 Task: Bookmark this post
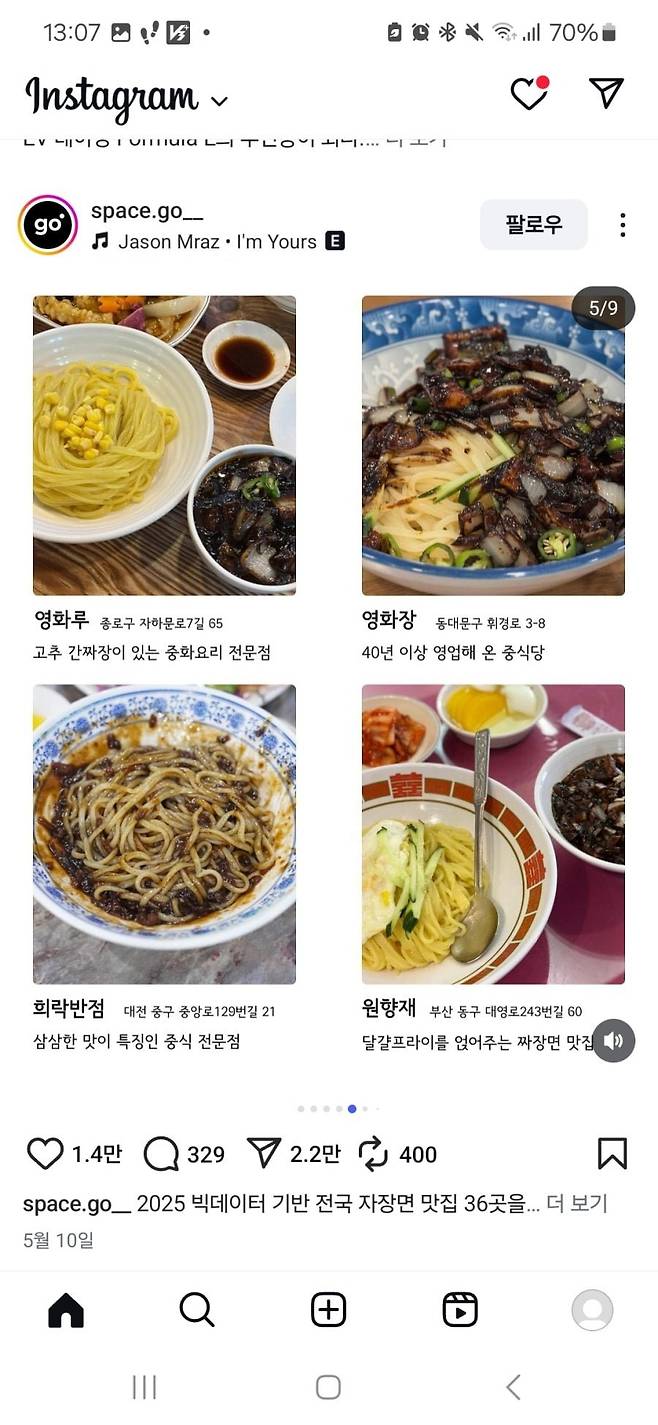(x=612, y=1154)
